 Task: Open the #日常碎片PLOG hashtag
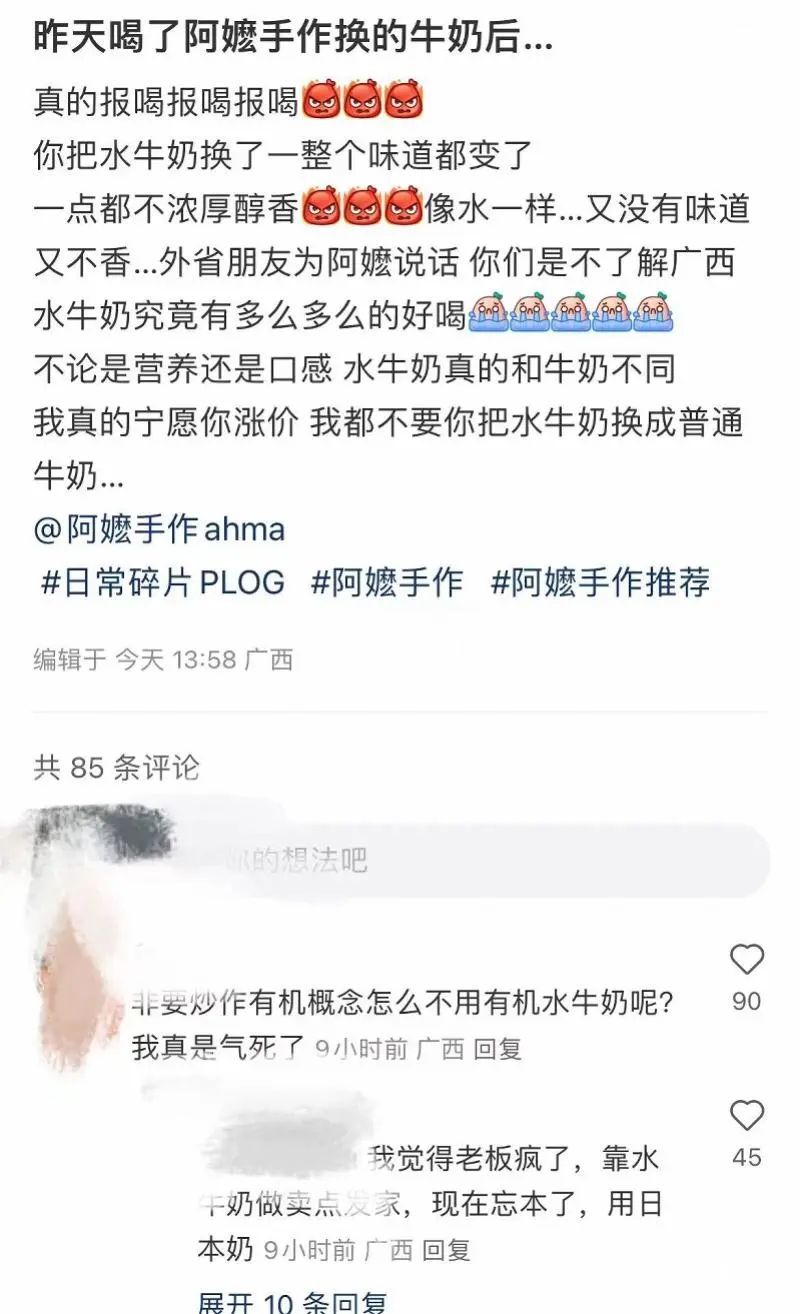tap(163, 582)
